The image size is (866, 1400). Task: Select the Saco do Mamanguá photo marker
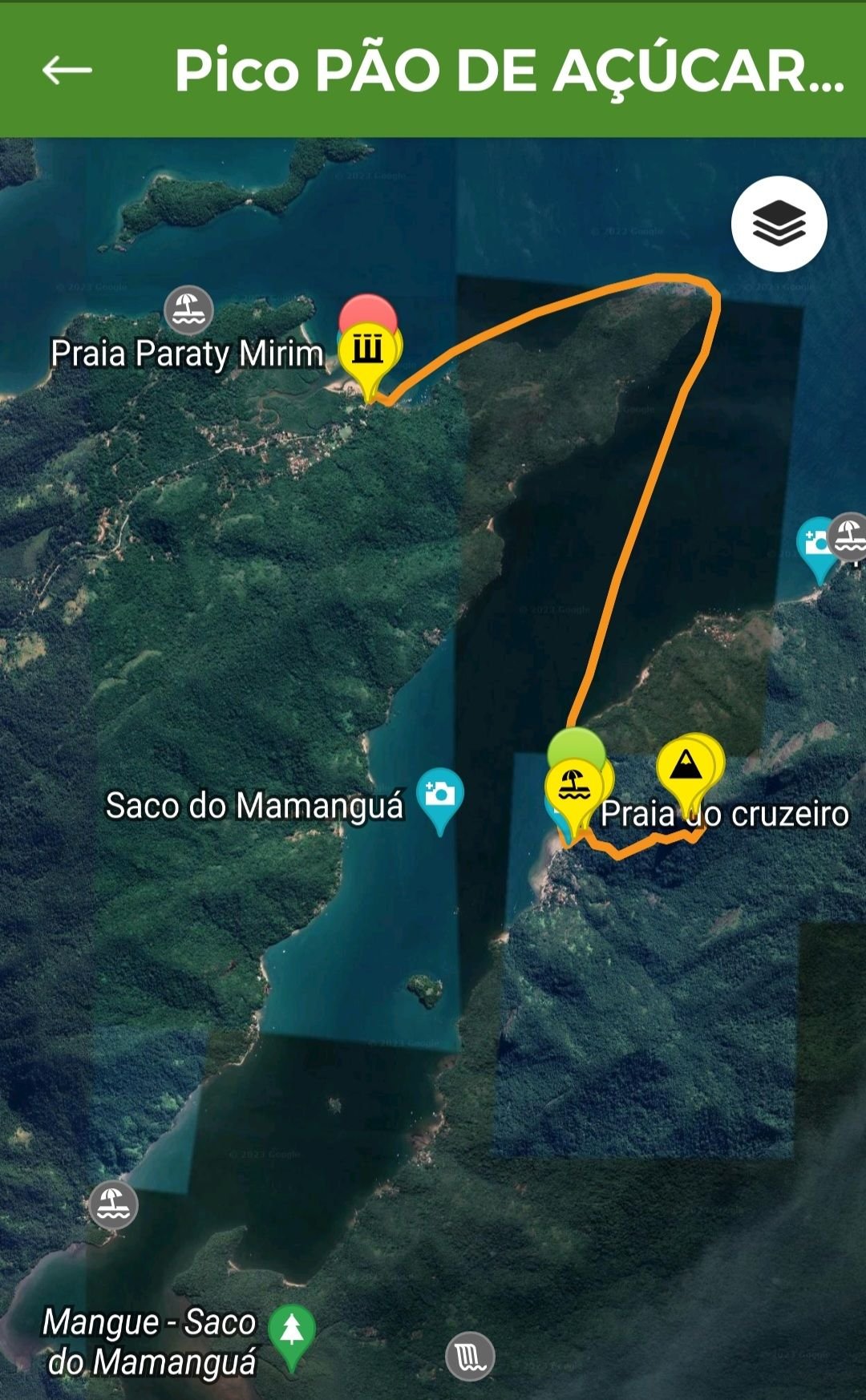(439, 796)
